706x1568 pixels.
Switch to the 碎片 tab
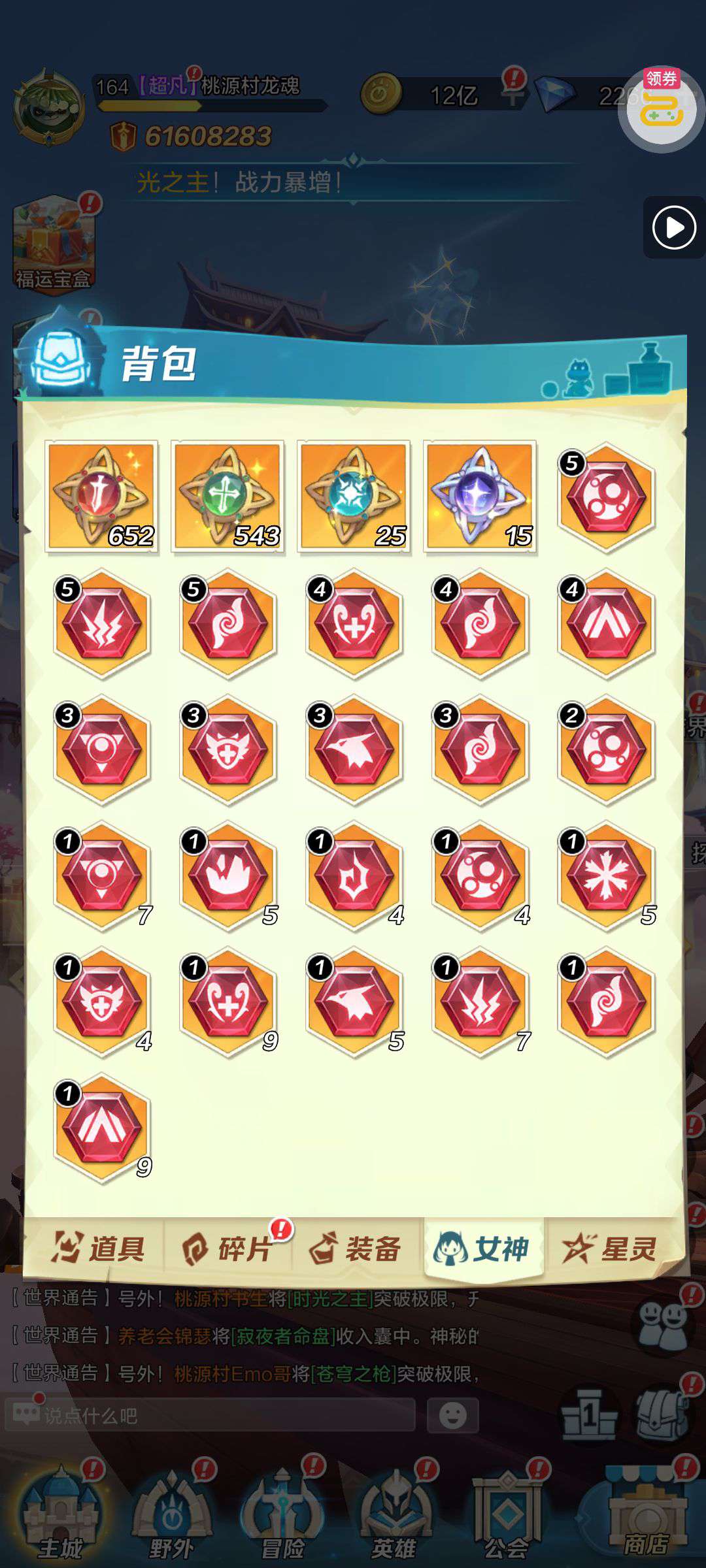click(x=227, y=1249)
